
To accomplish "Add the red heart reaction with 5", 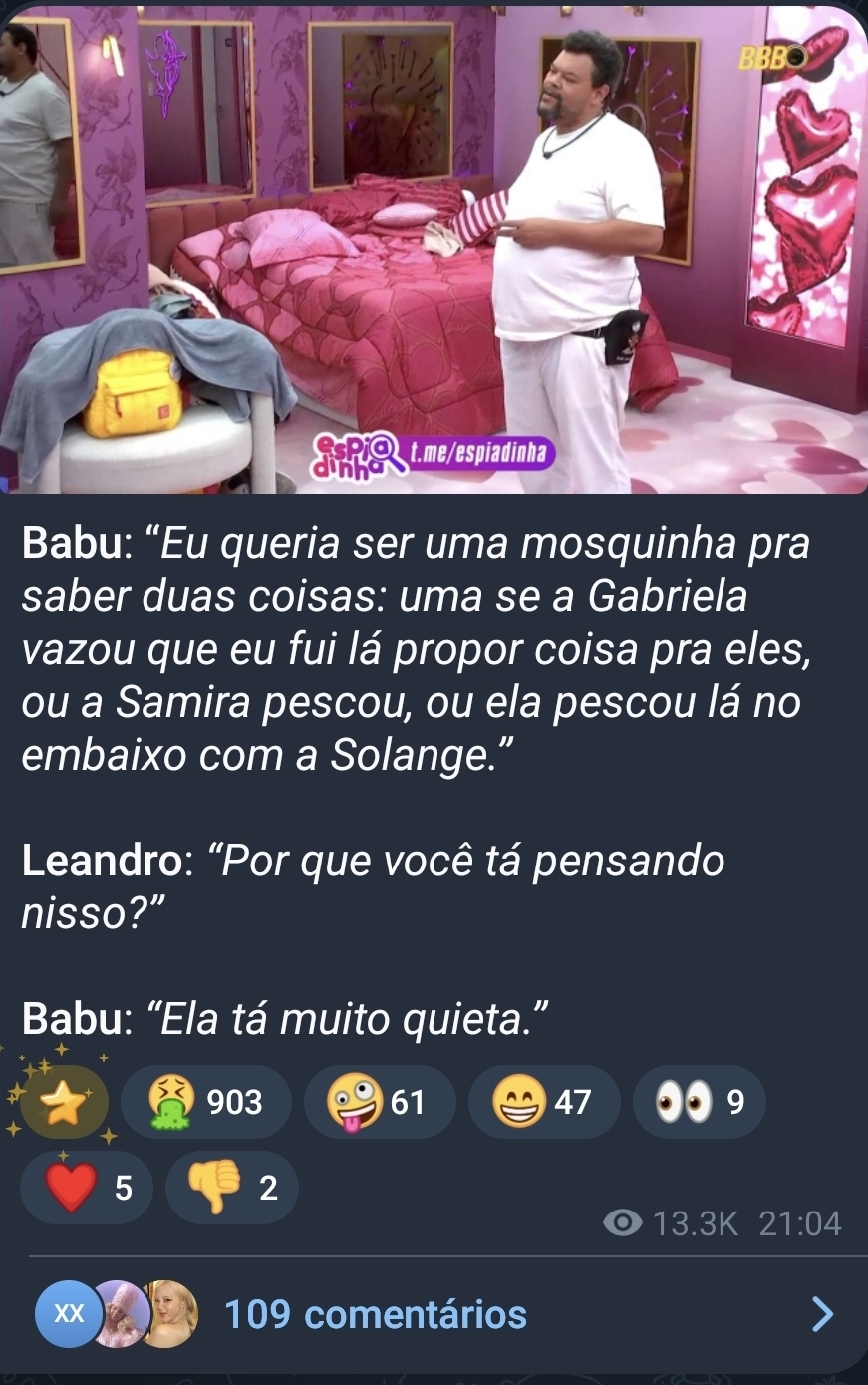I will pos(87,1188).
